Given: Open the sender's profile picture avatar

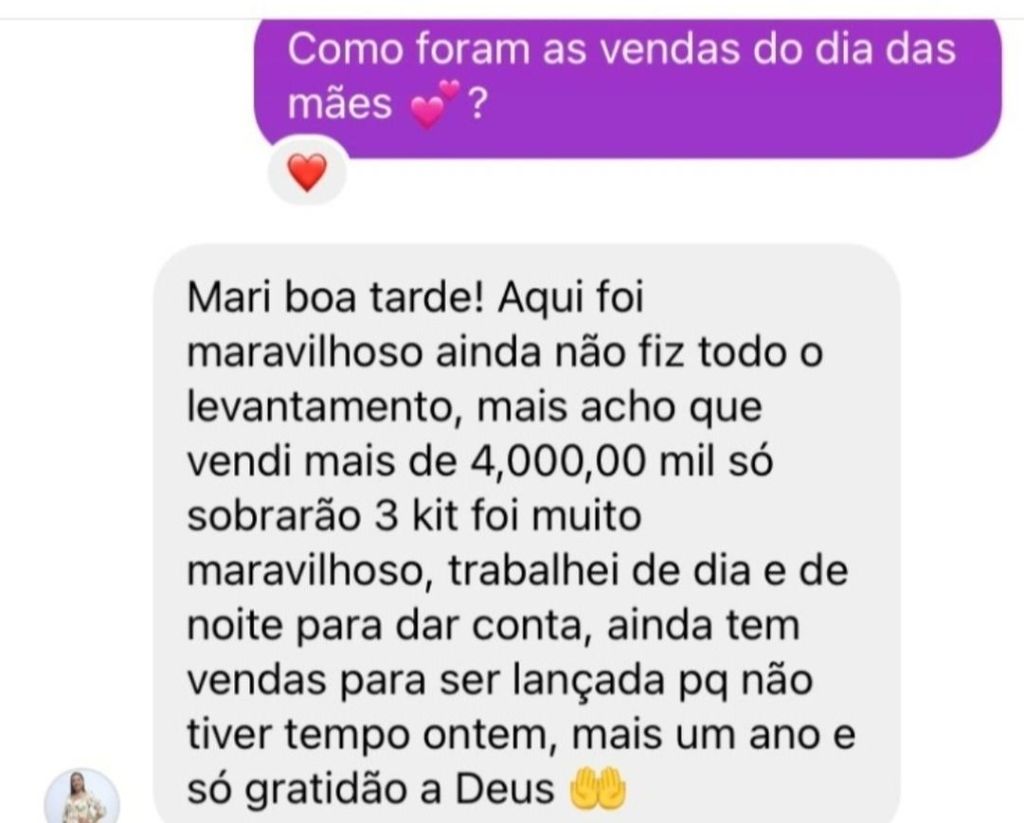Looking at the screenshot, I should (82, 798).
